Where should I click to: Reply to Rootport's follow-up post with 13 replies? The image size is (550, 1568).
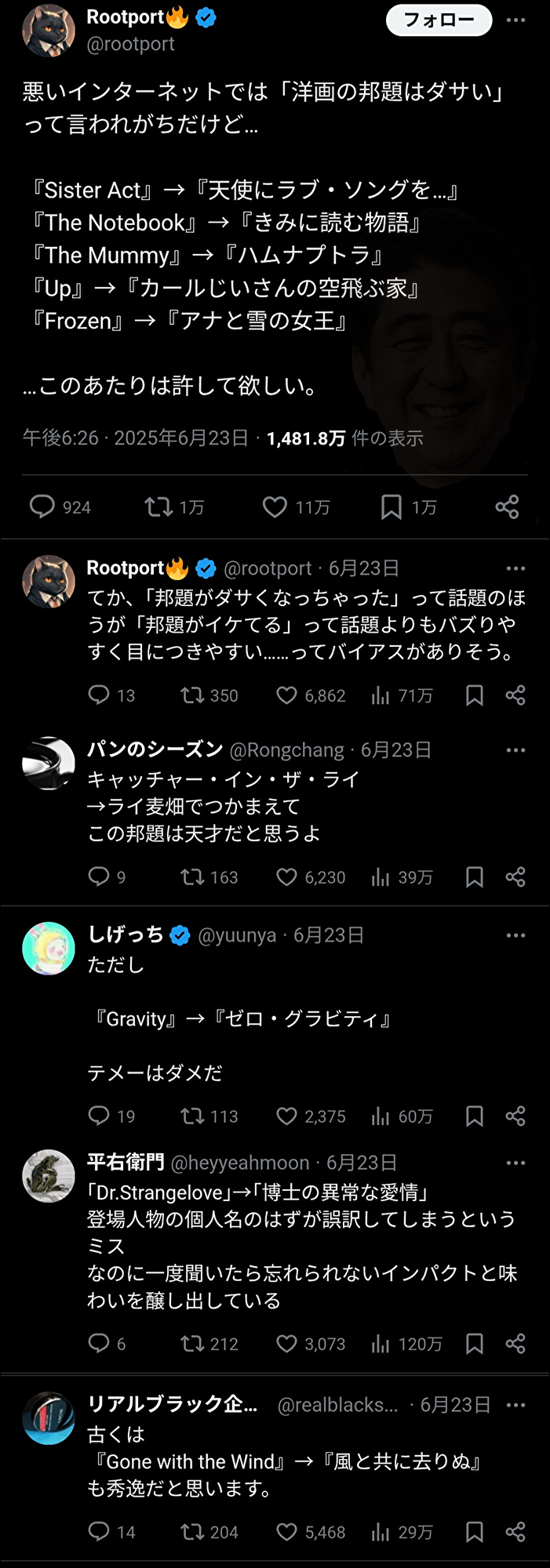pos(99,695)
